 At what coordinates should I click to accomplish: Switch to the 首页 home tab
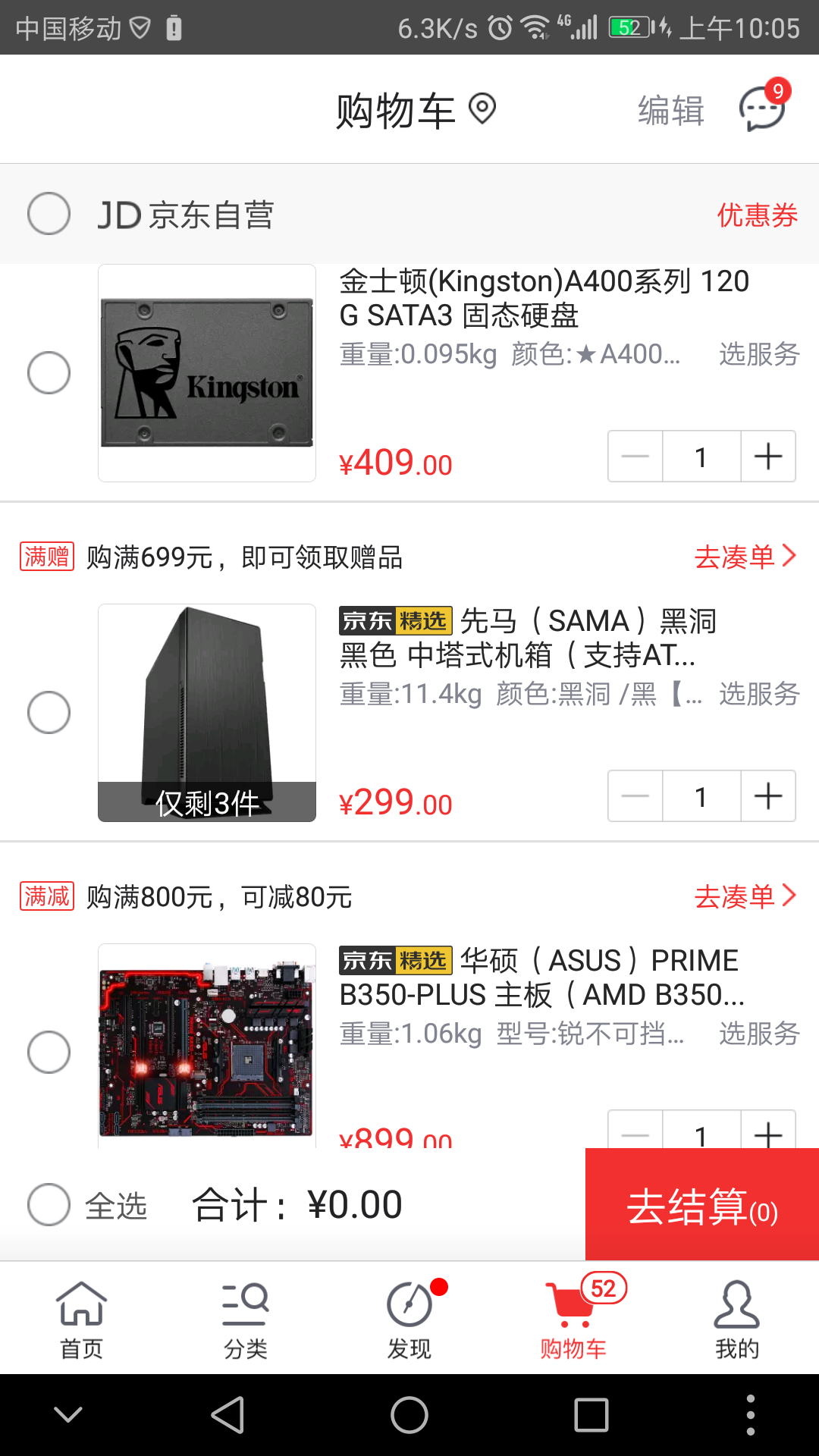(82, 1319)
